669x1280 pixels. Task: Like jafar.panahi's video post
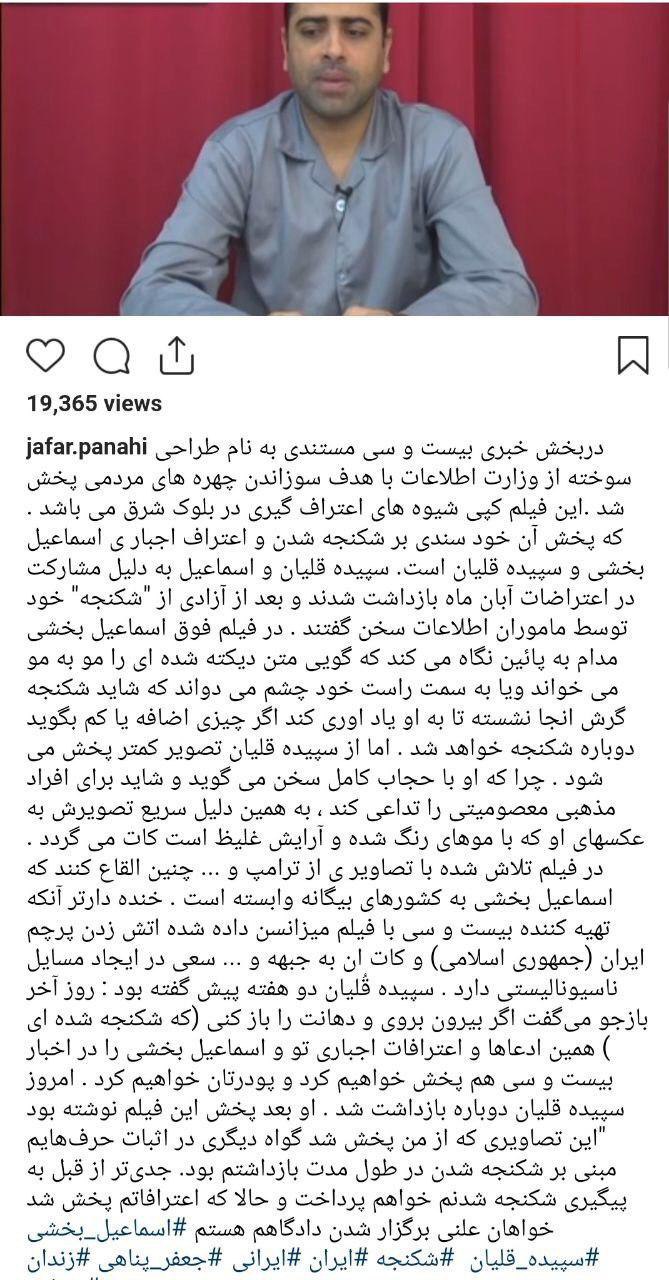[46, 355]
